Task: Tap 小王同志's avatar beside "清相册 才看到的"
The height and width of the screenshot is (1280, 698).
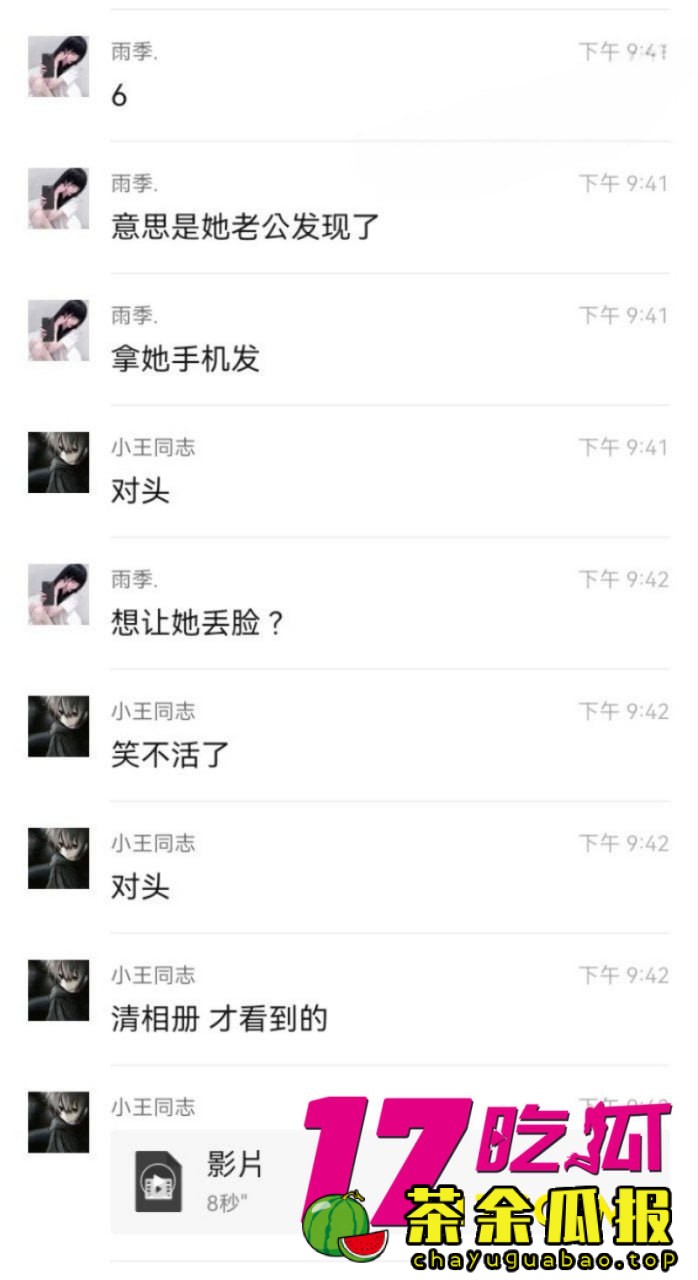Action: 58,991
